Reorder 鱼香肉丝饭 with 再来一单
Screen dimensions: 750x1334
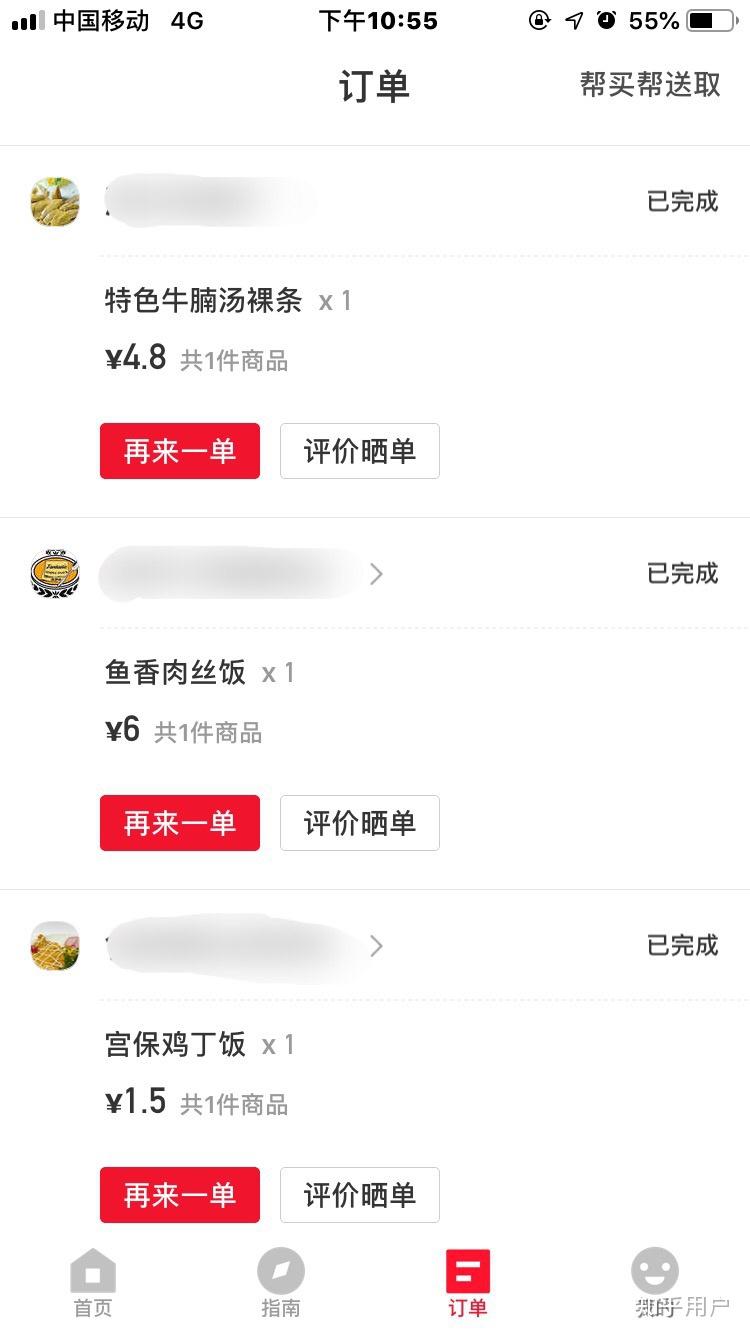pos(180,823)
